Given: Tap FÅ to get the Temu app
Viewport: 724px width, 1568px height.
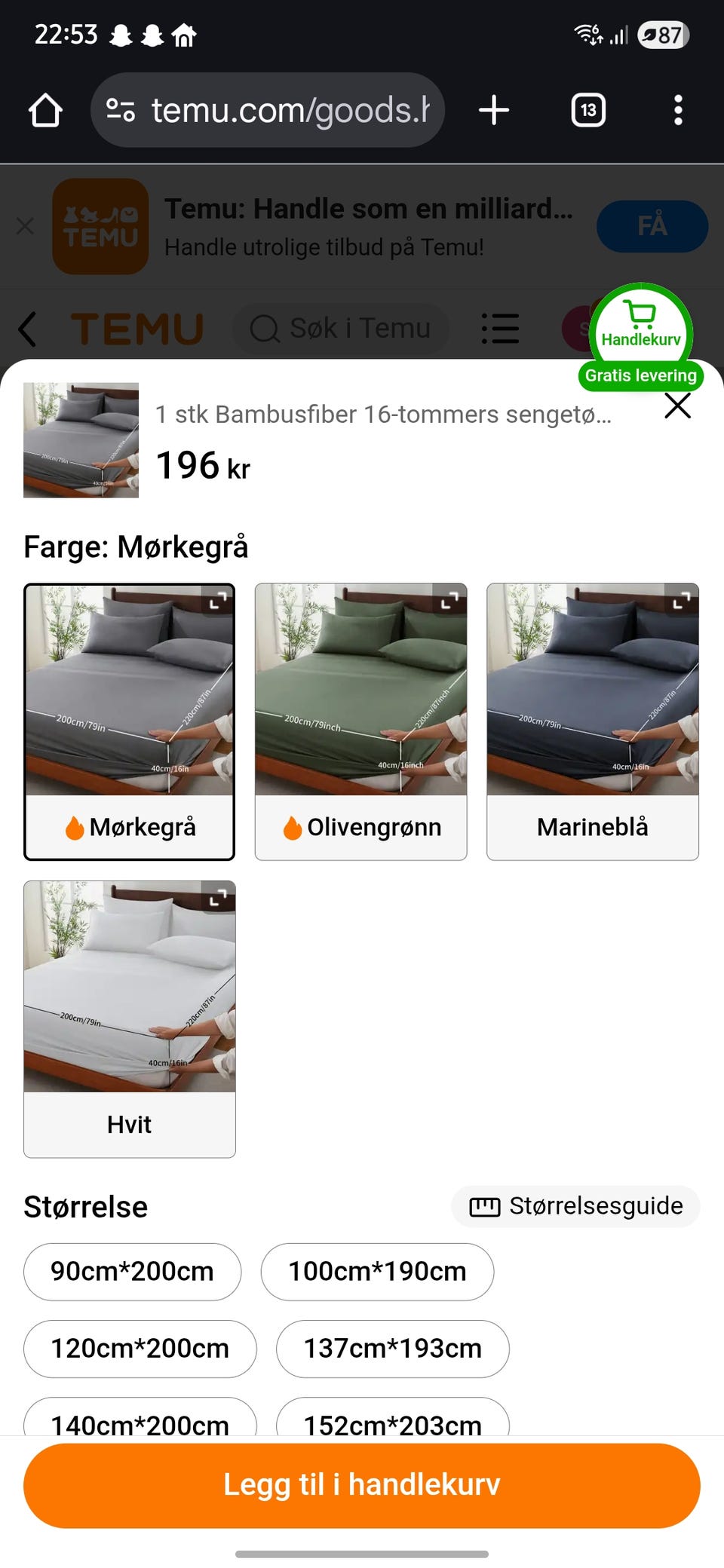Looking at the screenshot, I should [x=652, y=226].
